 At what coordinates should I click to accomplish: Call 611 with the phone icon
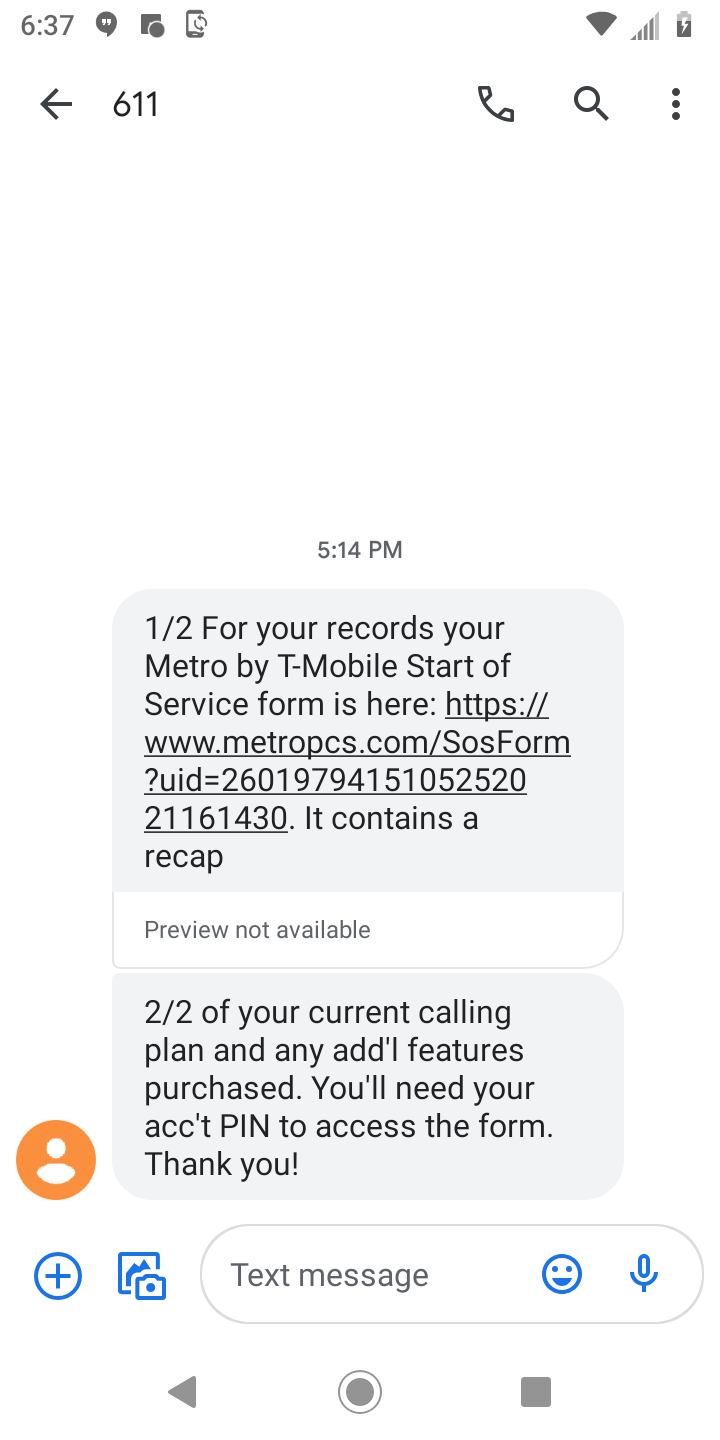pos(496,104)
